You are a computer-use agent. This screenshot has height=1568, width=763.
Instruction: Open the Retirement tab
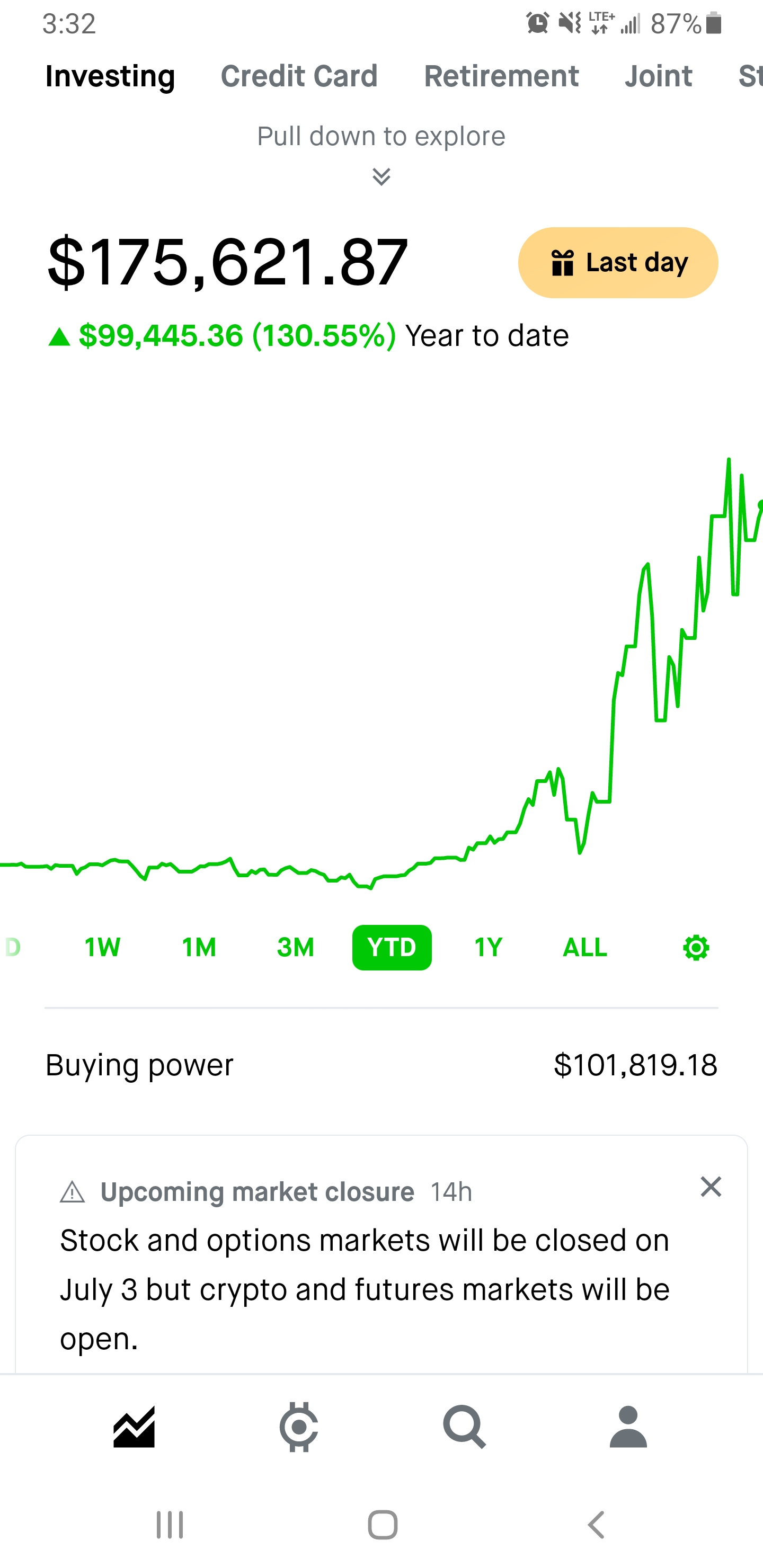tap(501, 77)
